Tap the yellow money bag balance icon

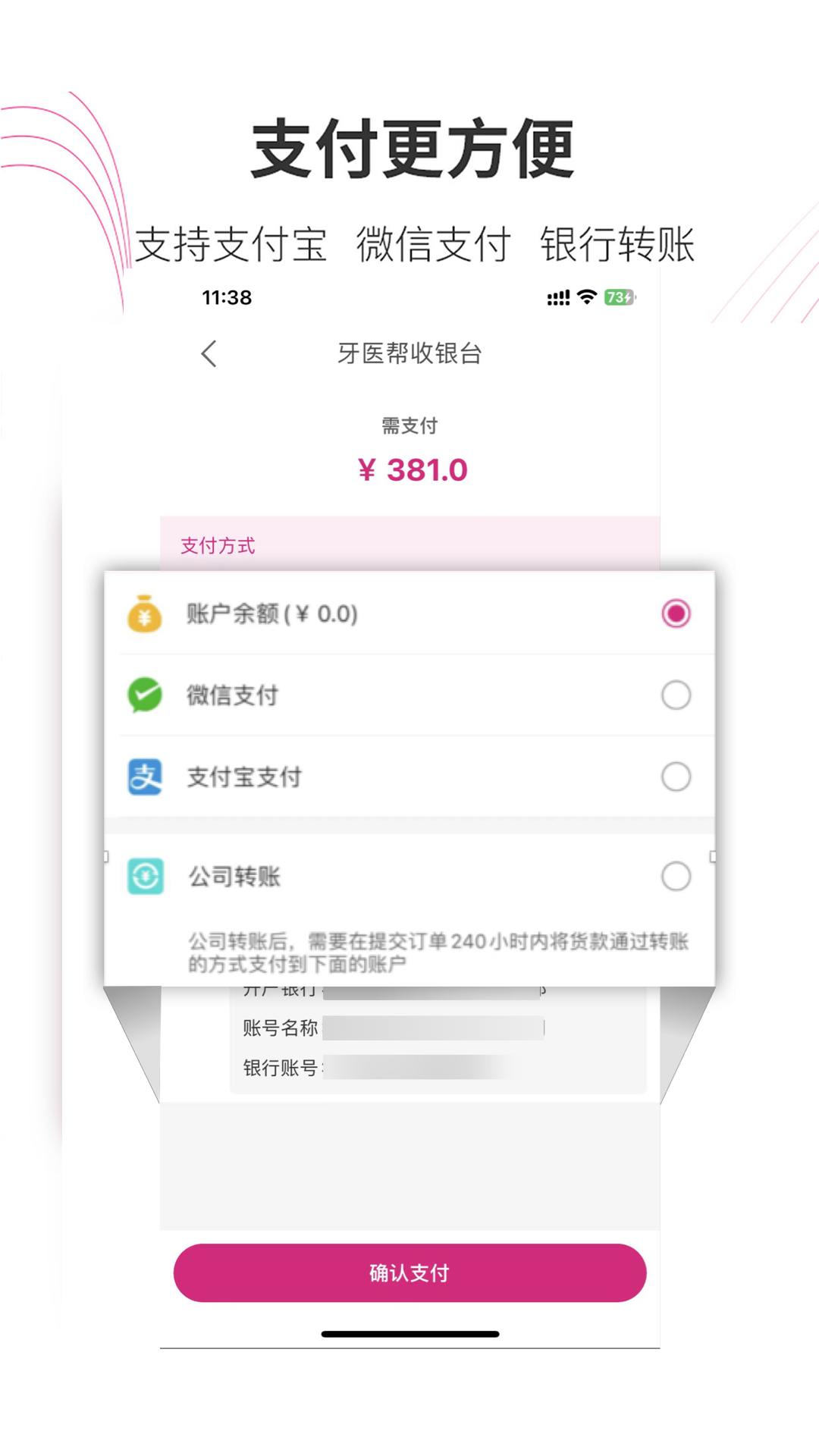click(x=144, y=616)
